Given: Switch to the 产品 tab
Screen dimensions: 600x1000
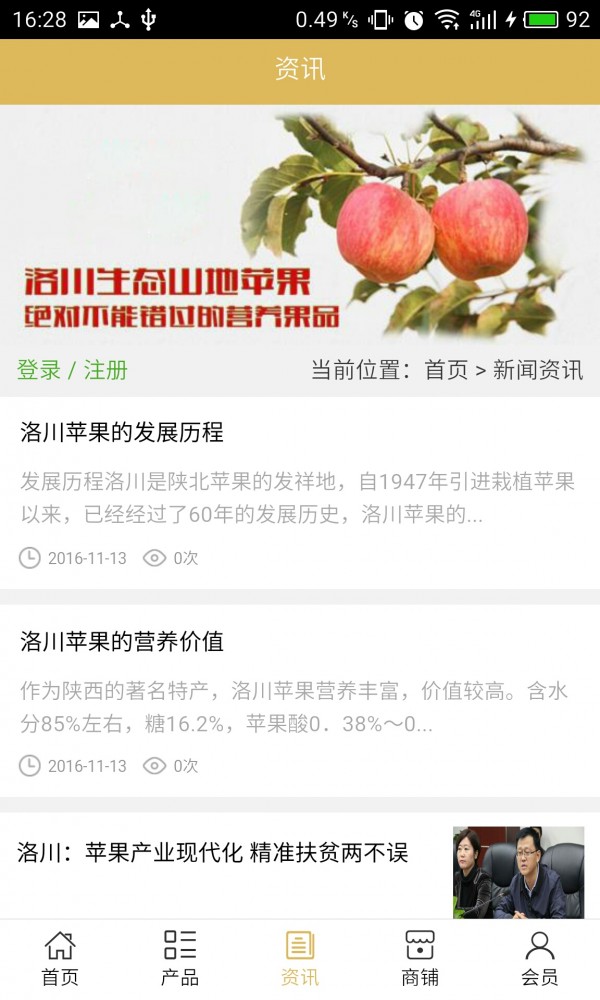Looking at the screenshot, I should 180,959.
